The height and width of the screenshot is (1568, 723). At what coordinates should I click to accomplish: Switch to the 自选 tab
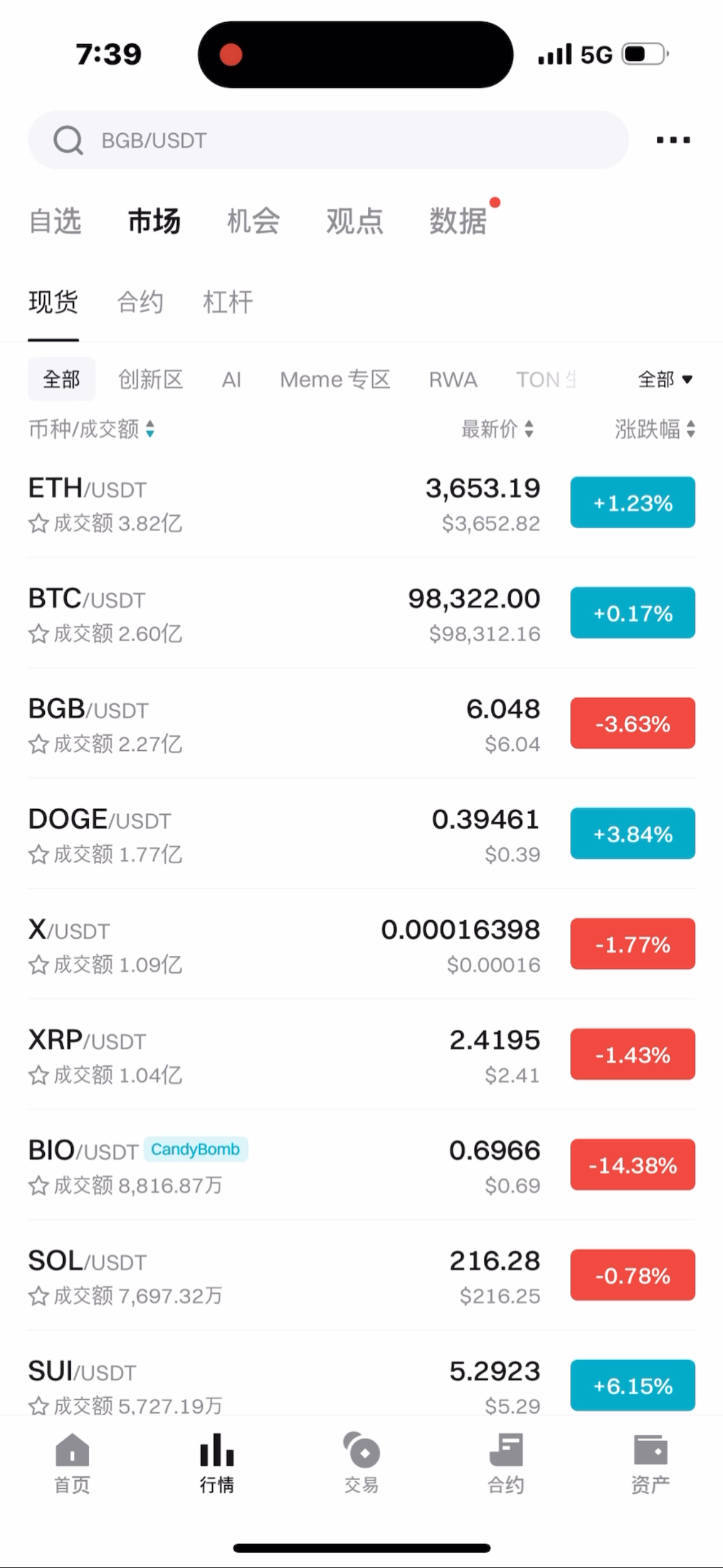[55, 221]
